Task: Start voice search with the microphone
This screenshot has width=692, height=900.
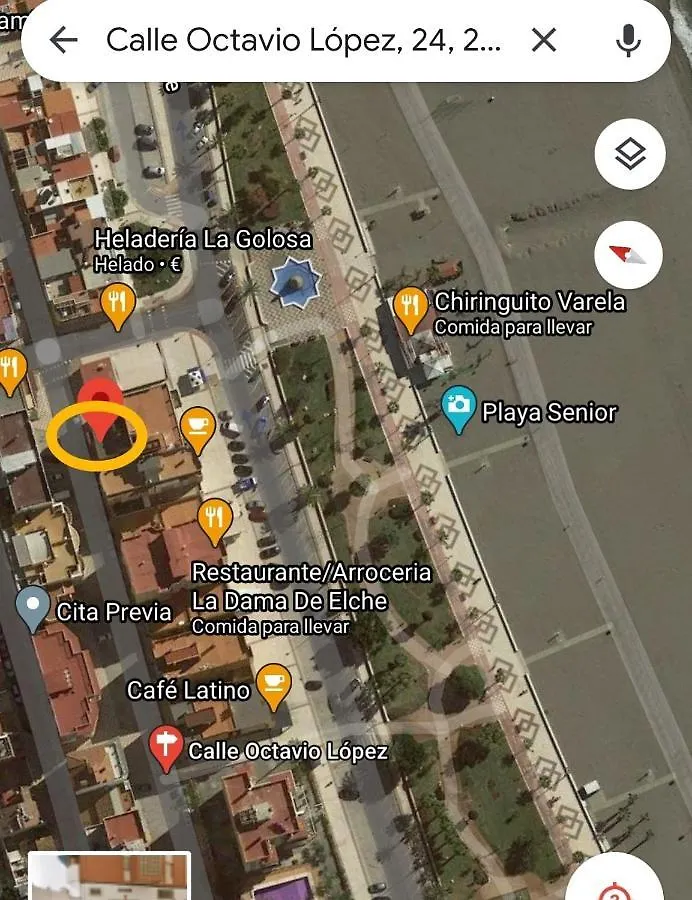Action: coord(628,40)
